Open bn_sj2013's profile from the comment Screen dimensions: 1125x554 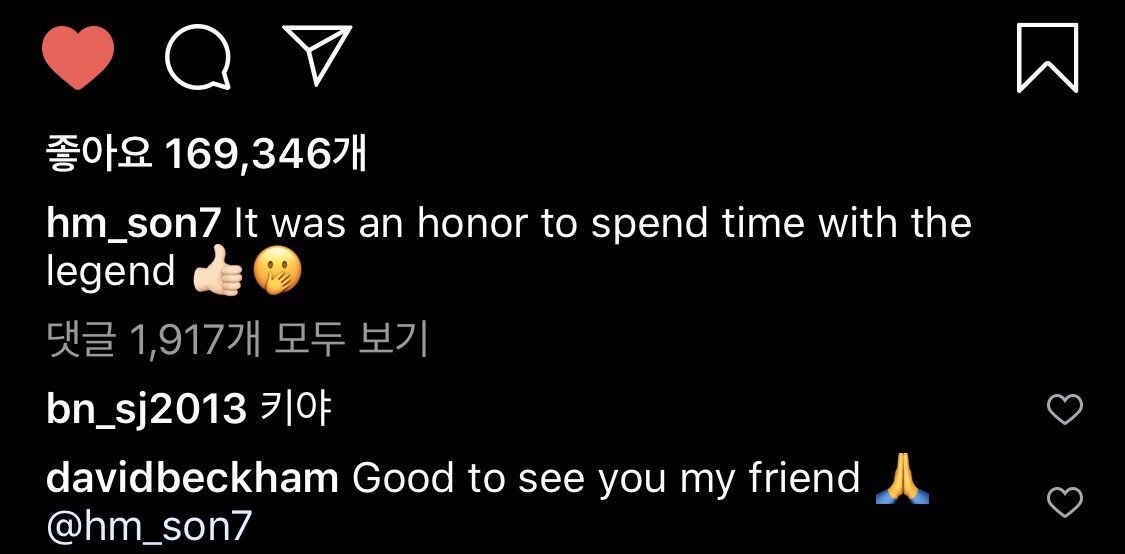(x=146, y=410)
